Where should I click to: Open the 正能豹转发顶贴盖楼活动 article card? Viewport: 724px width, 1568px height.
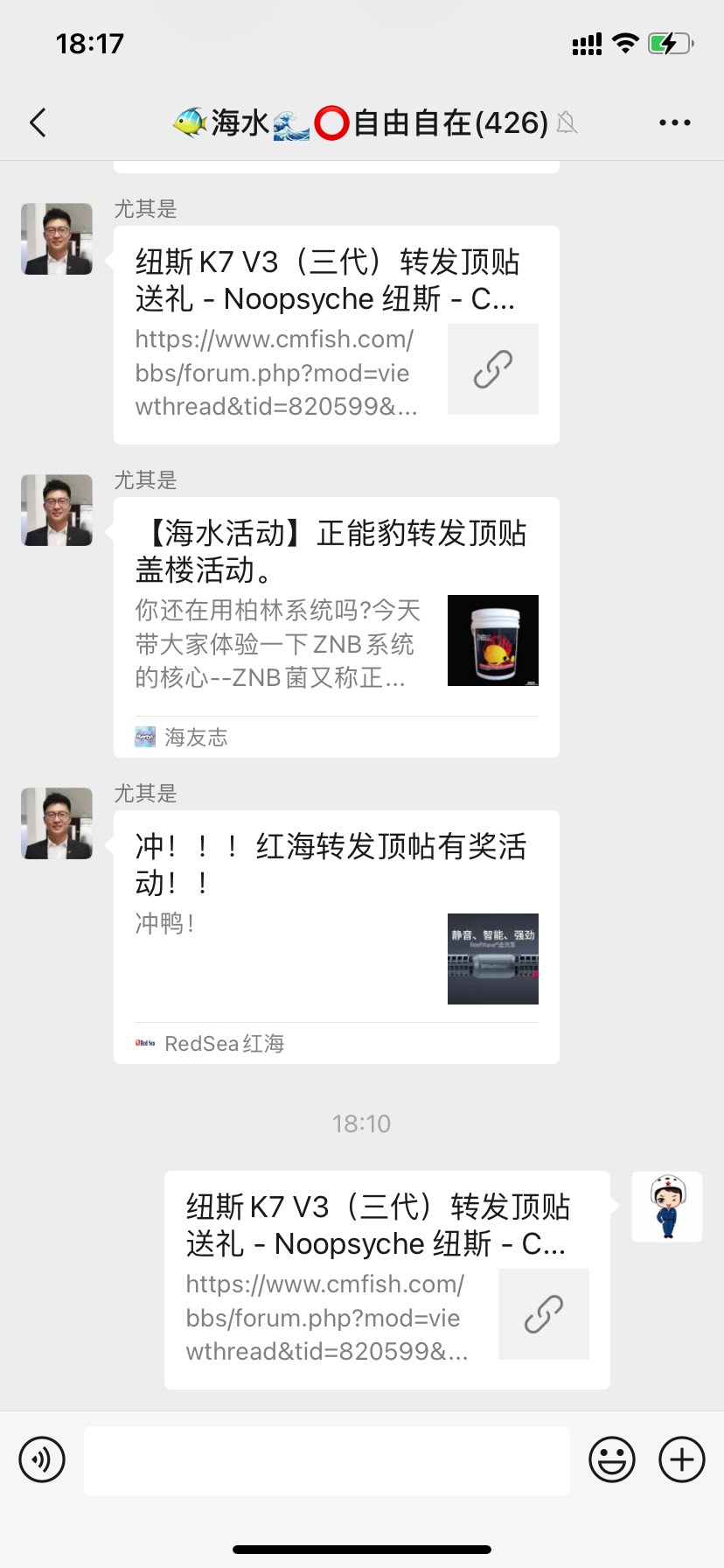[336, 626]
